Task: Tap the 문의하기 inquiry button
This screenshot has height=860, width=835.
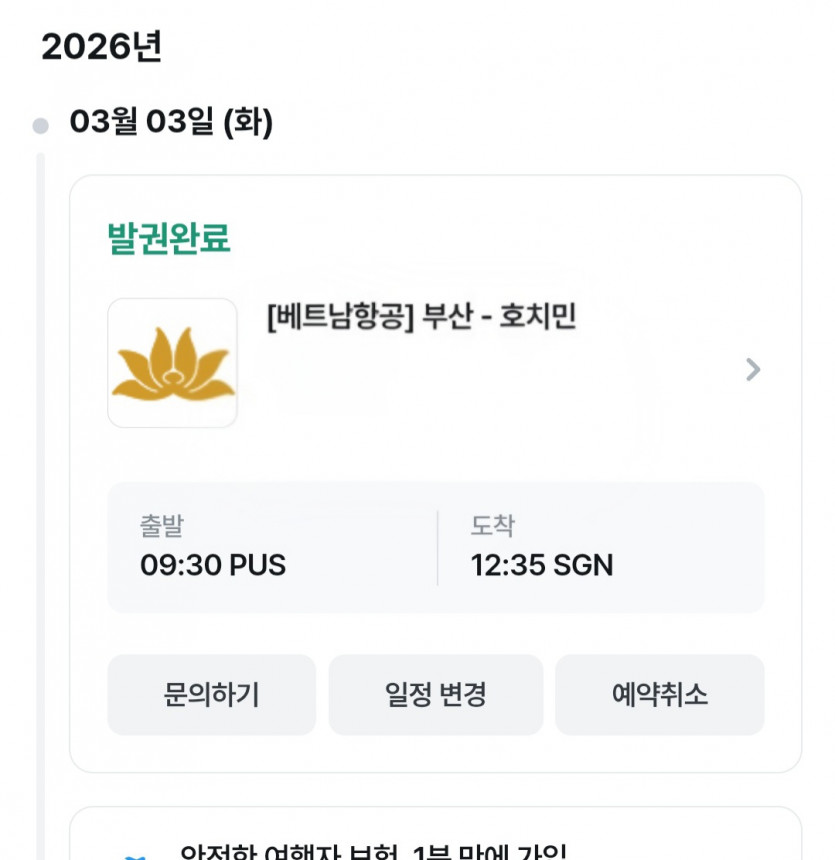Action: [x=211, y=695]
